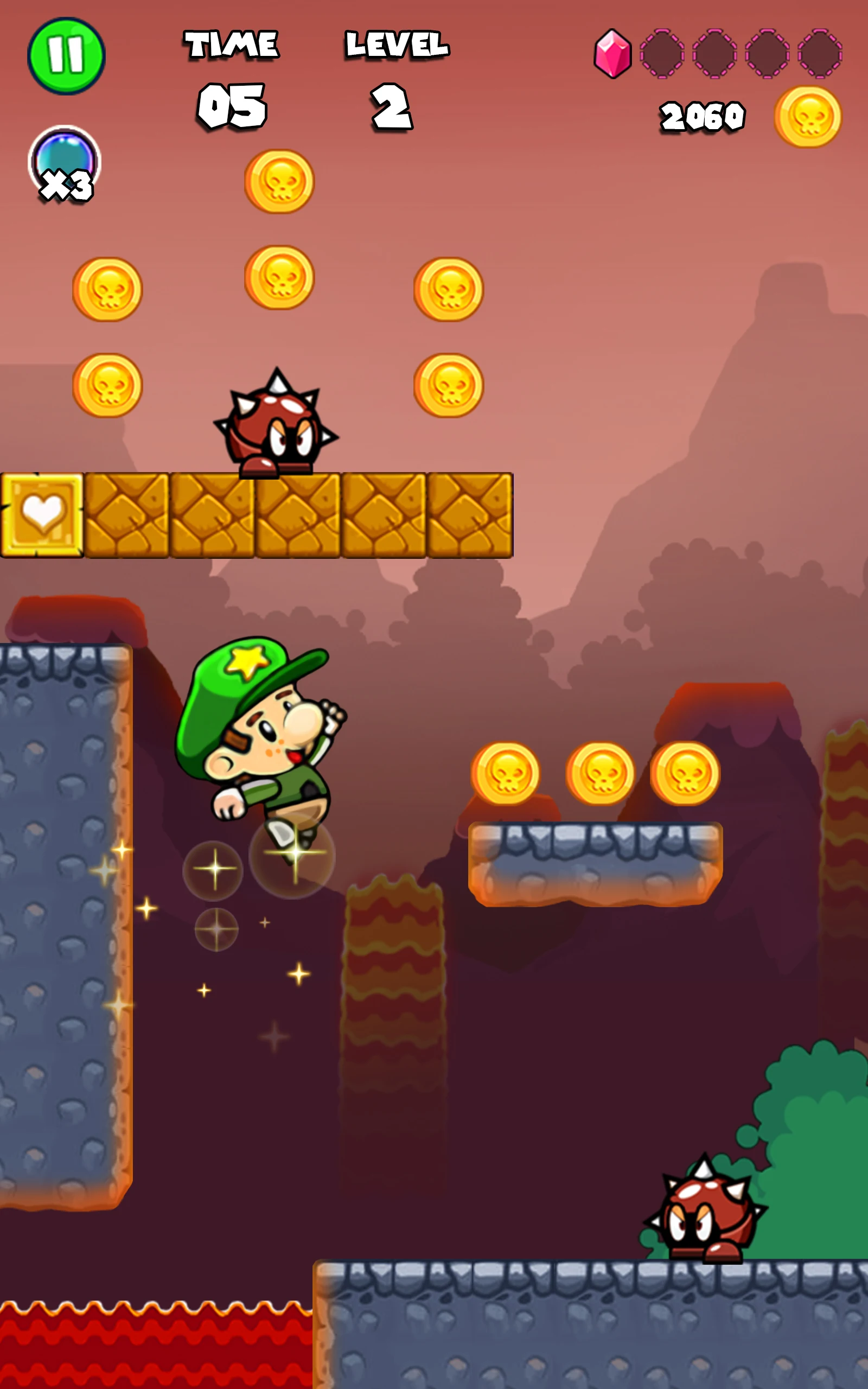Pause the game with the green button
The height and width of the screenshot is (1389, 868).
66,56
